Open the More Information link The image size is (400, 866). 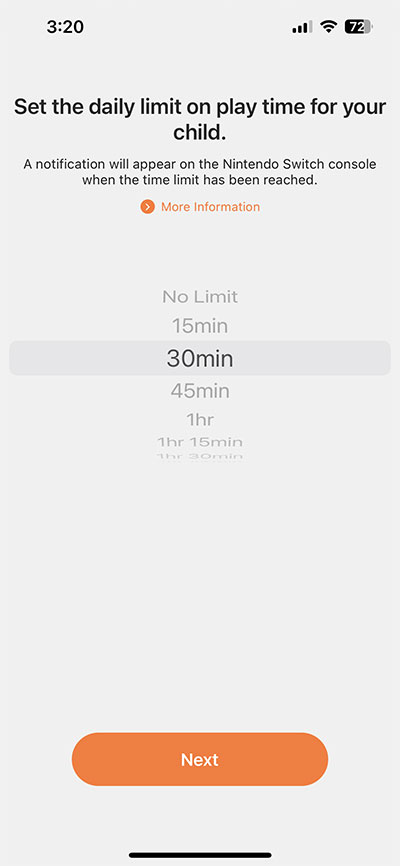click(200, 207)
